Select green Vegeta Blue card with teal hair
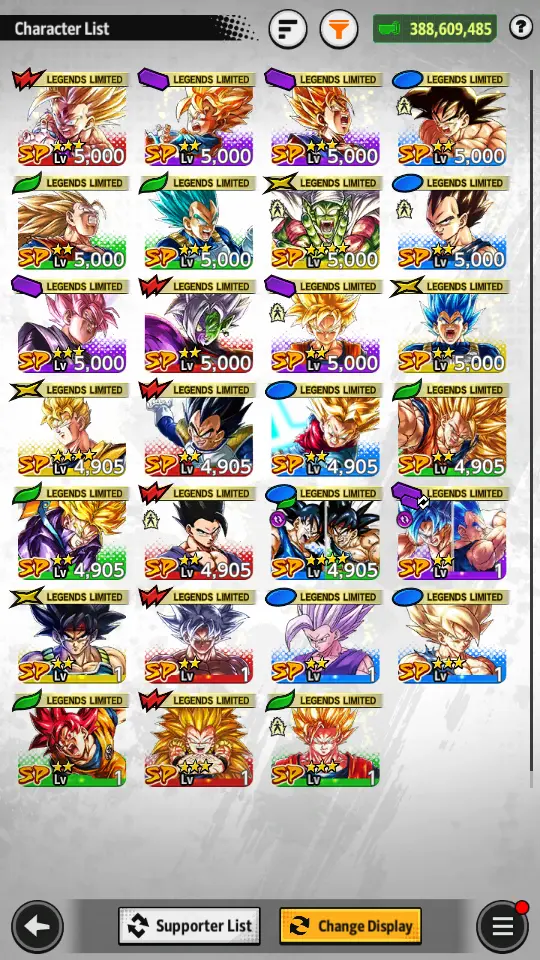The width and height of the screenshot is (540, 960). (198, 223)
